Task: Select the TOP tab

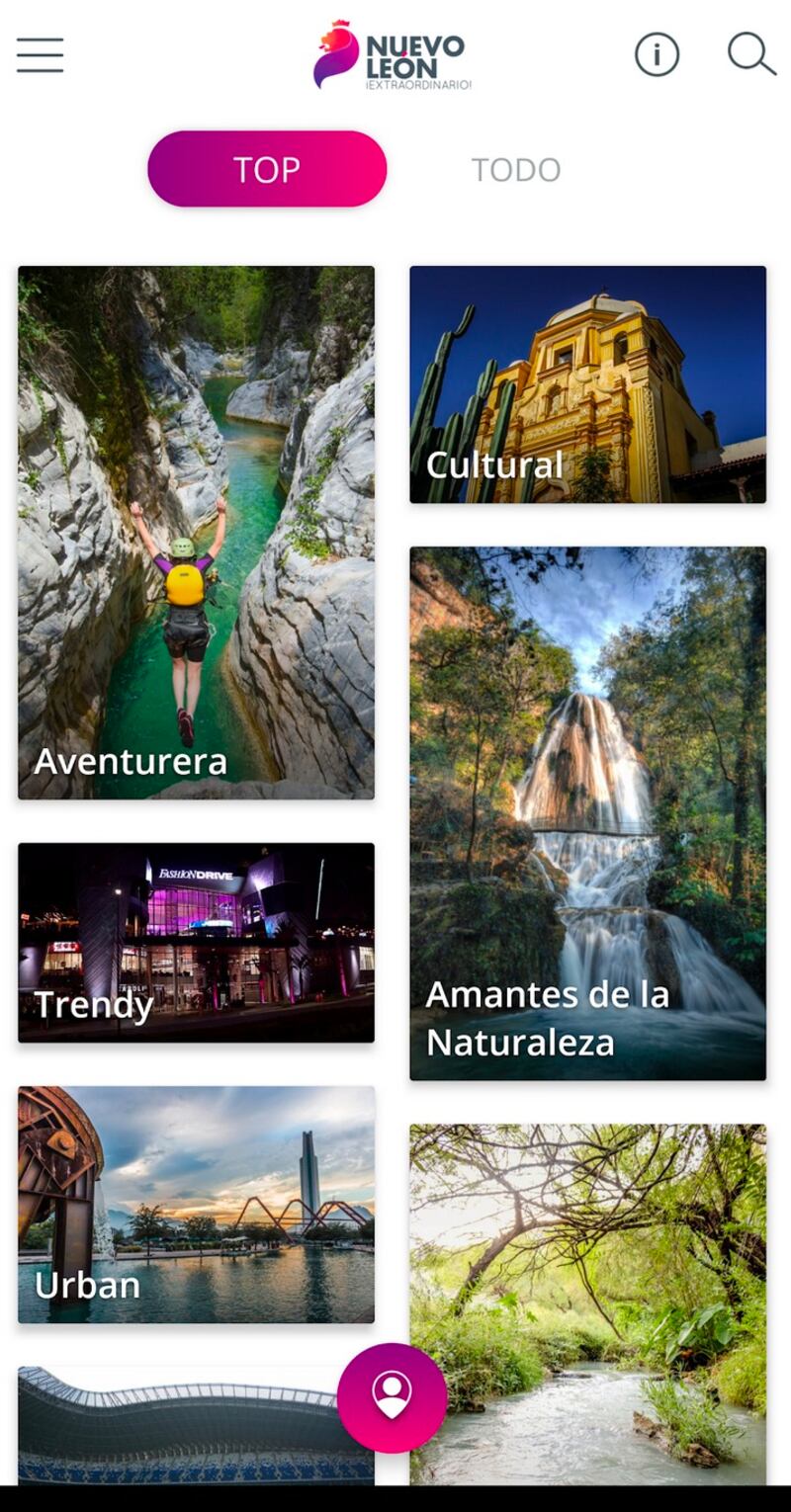Action: pyautogui.click(x=267, y=169)
